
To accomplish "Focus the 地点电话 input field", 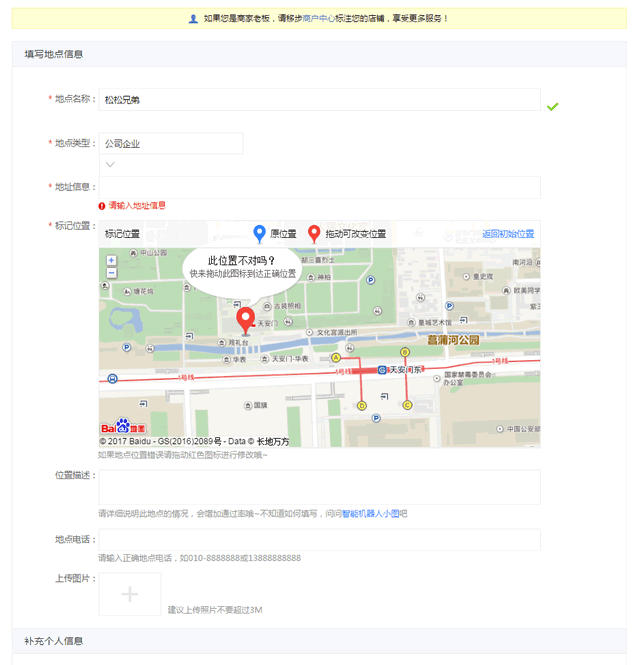I will [318, 540].
